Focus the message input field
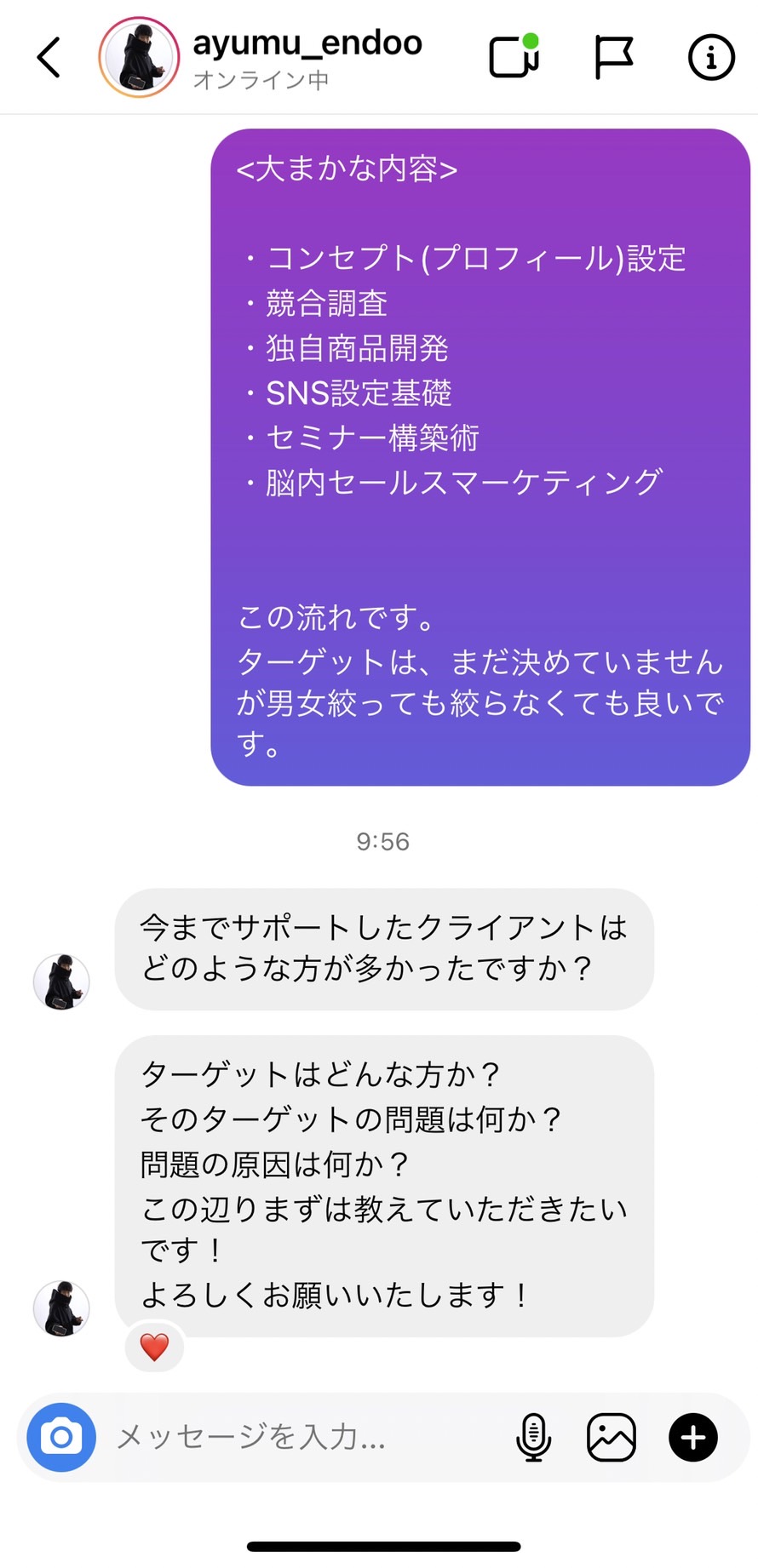This screenshot has width=758, height=1568. click(307, 1438)
